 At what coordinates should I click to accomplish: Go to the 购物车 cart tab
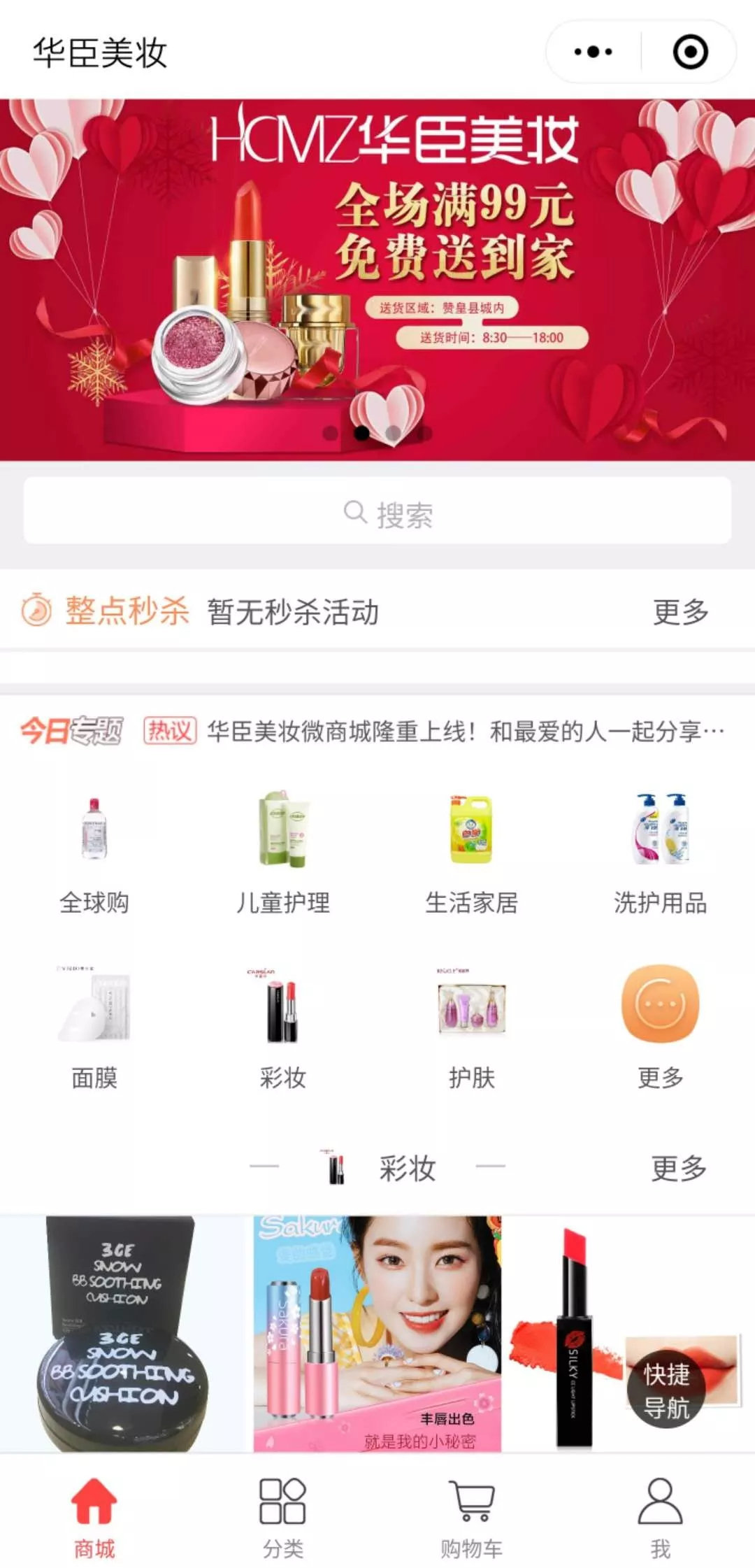(x=472, y=1518)
